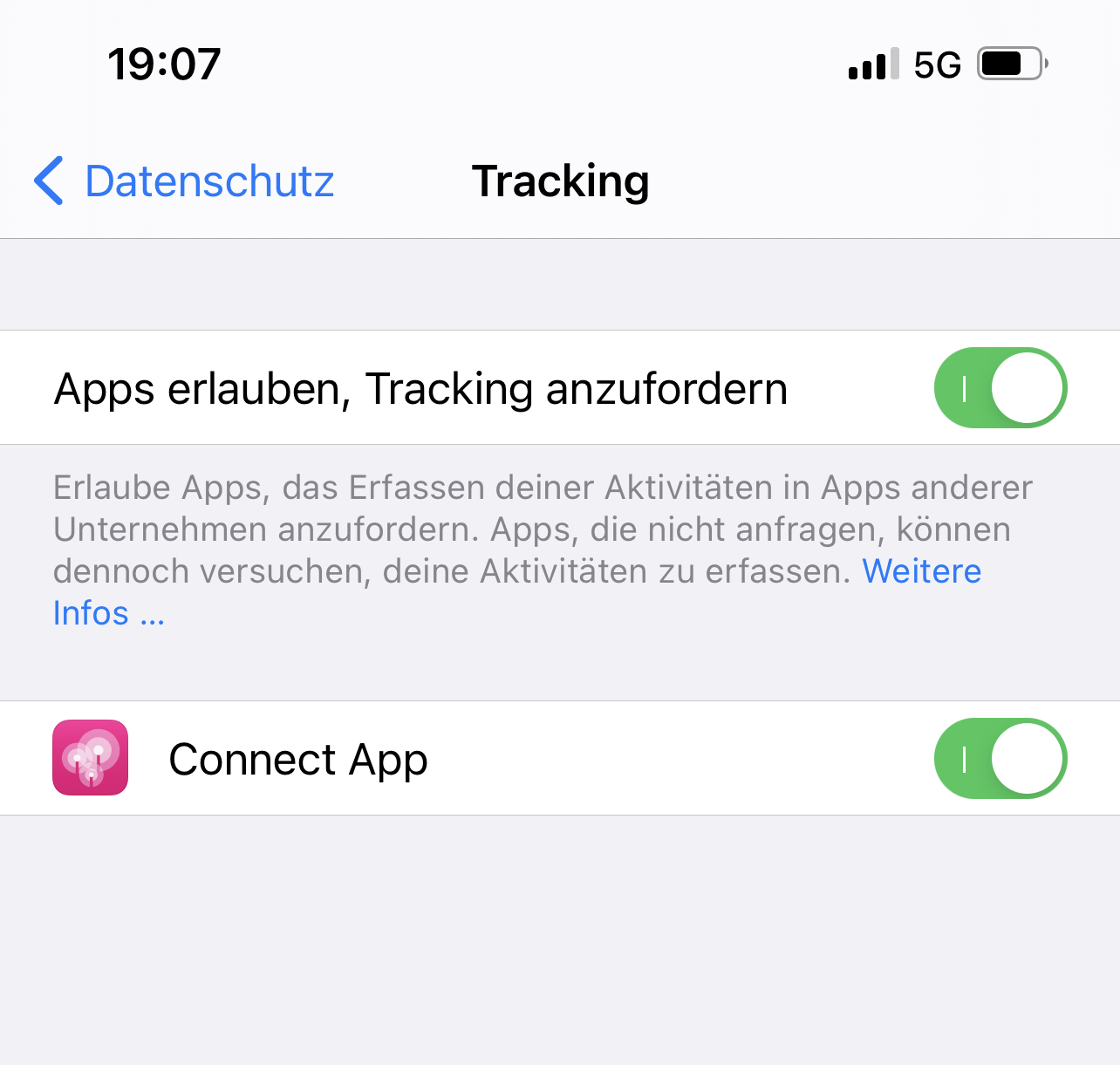Disable Apps erlauben, Tracking anzufordern
1120x1065 pixels.
[x=1000, y=388]
